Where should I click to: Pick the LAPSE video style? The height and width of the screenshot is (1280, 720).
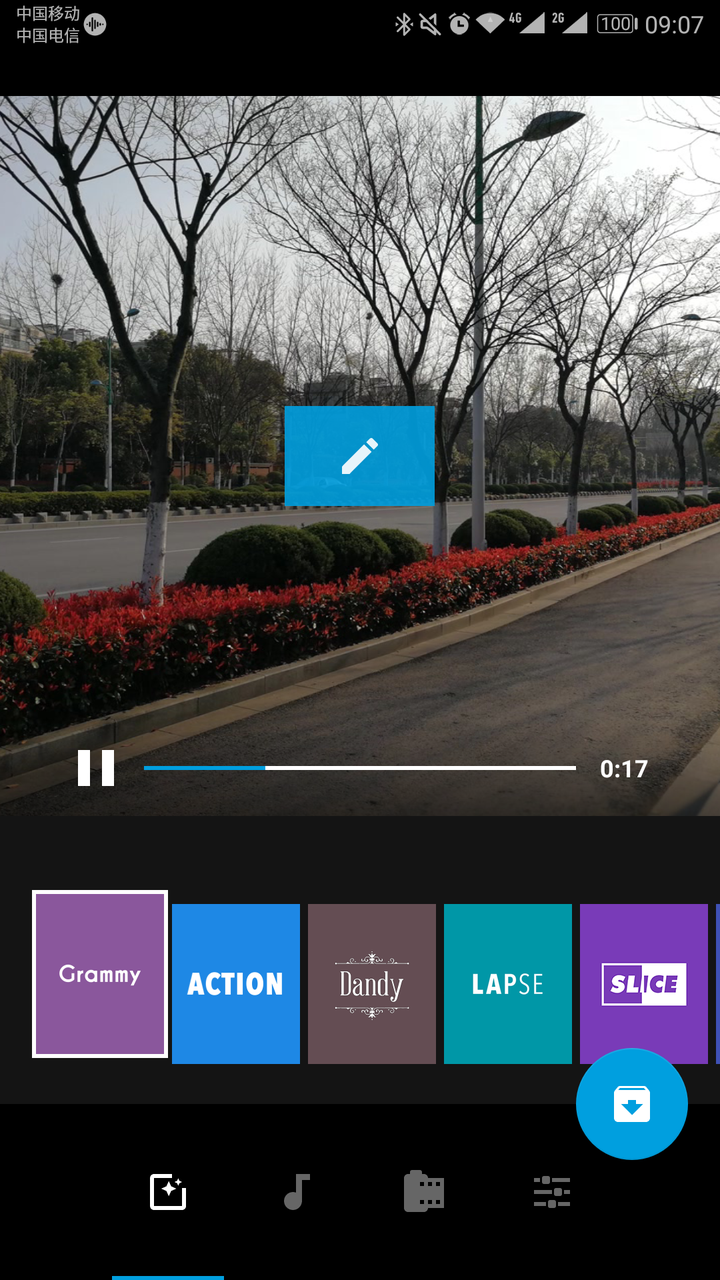(x=508, y=984)
